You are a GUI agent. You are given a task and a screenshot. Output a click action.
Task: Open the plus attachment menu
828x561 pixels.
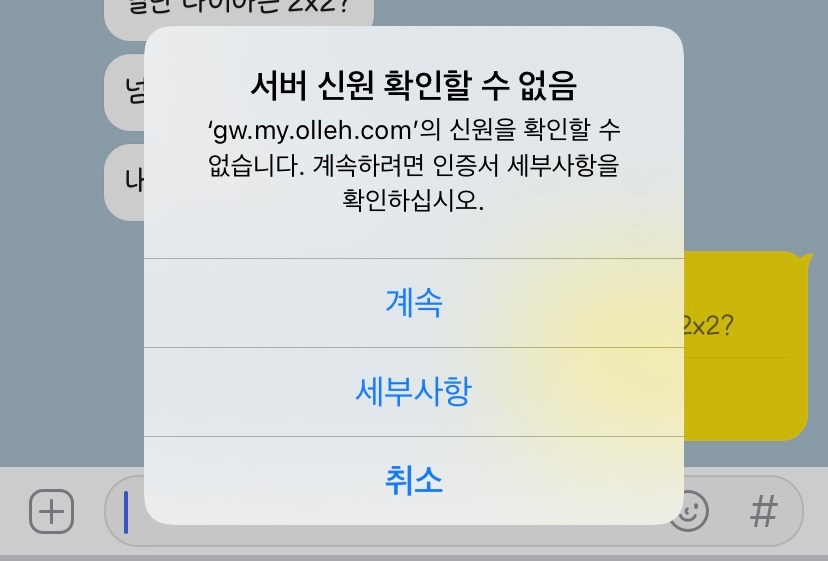[x=51, y=512]
